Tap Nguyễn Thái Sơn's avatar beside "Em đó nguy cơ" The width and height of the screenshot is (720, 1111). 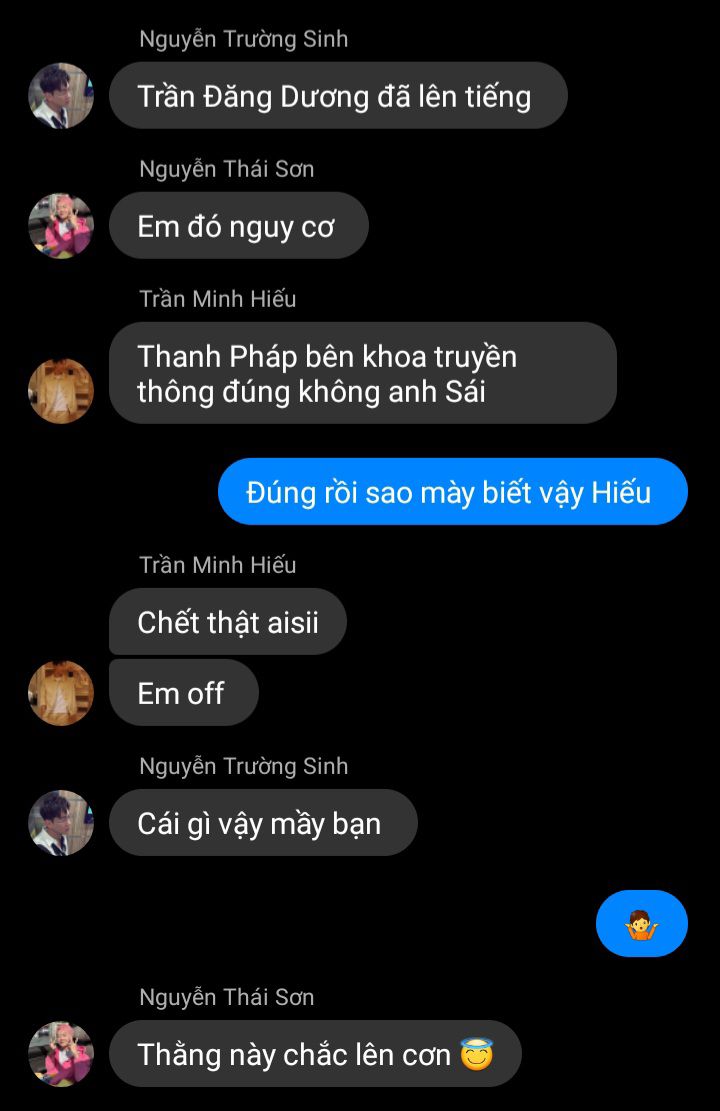(61, 226)
